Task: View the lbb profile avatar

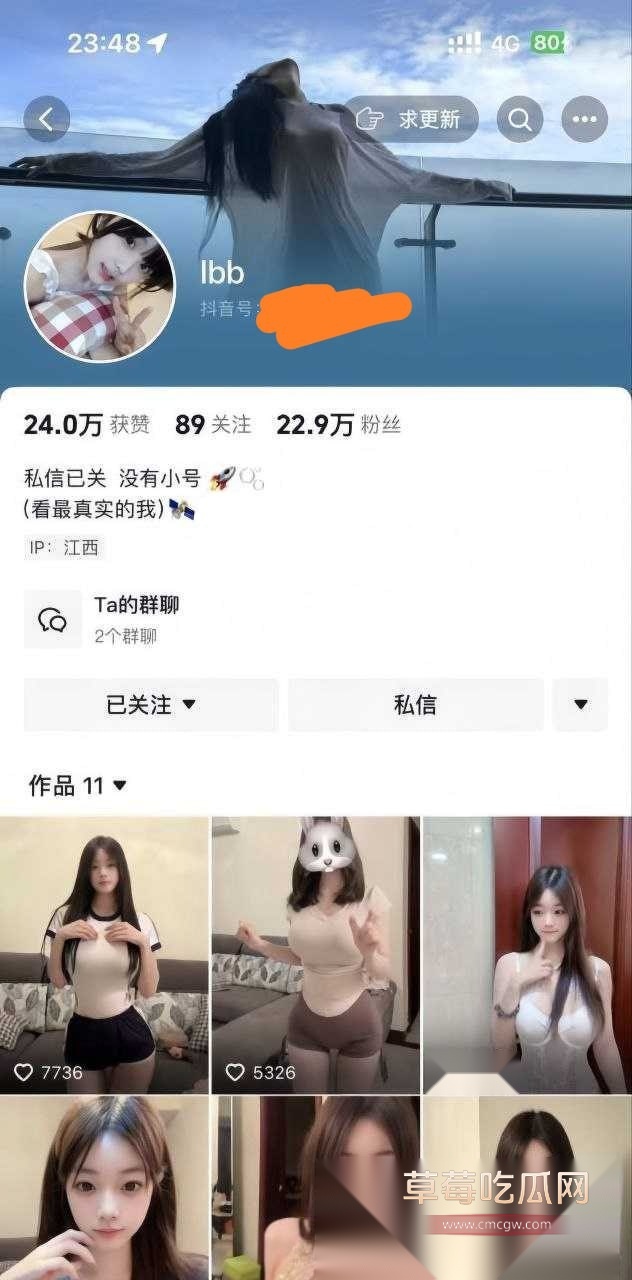Action: click(98, 285)
